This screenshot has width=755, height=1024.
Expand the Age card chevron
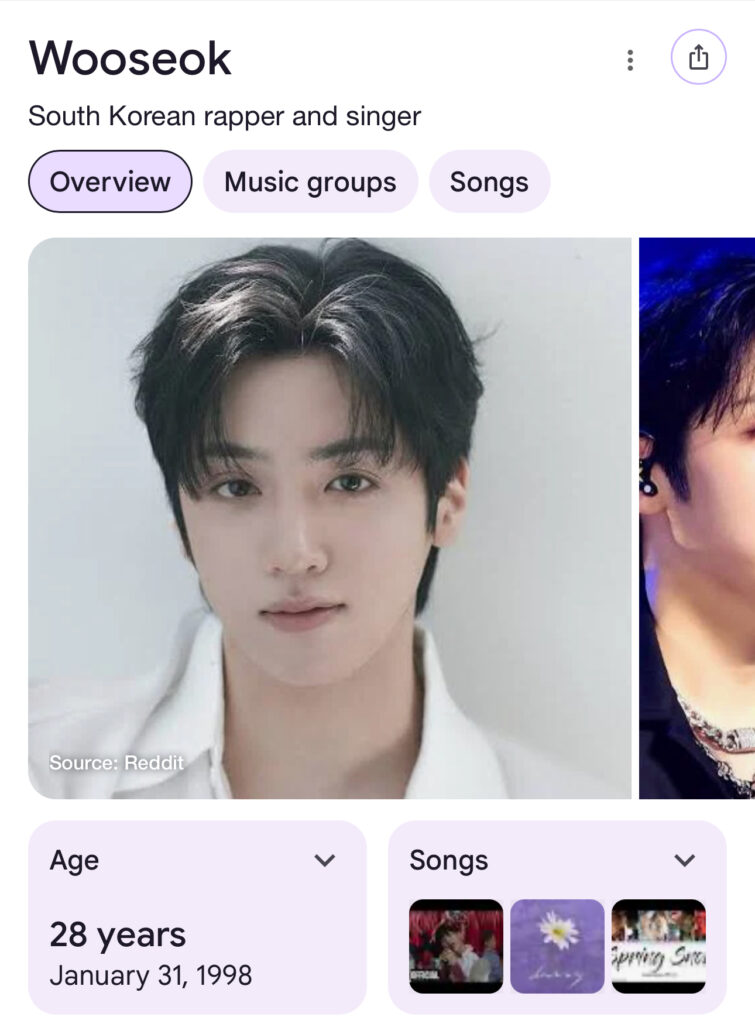pyautogui.click(x=324, y=860)
